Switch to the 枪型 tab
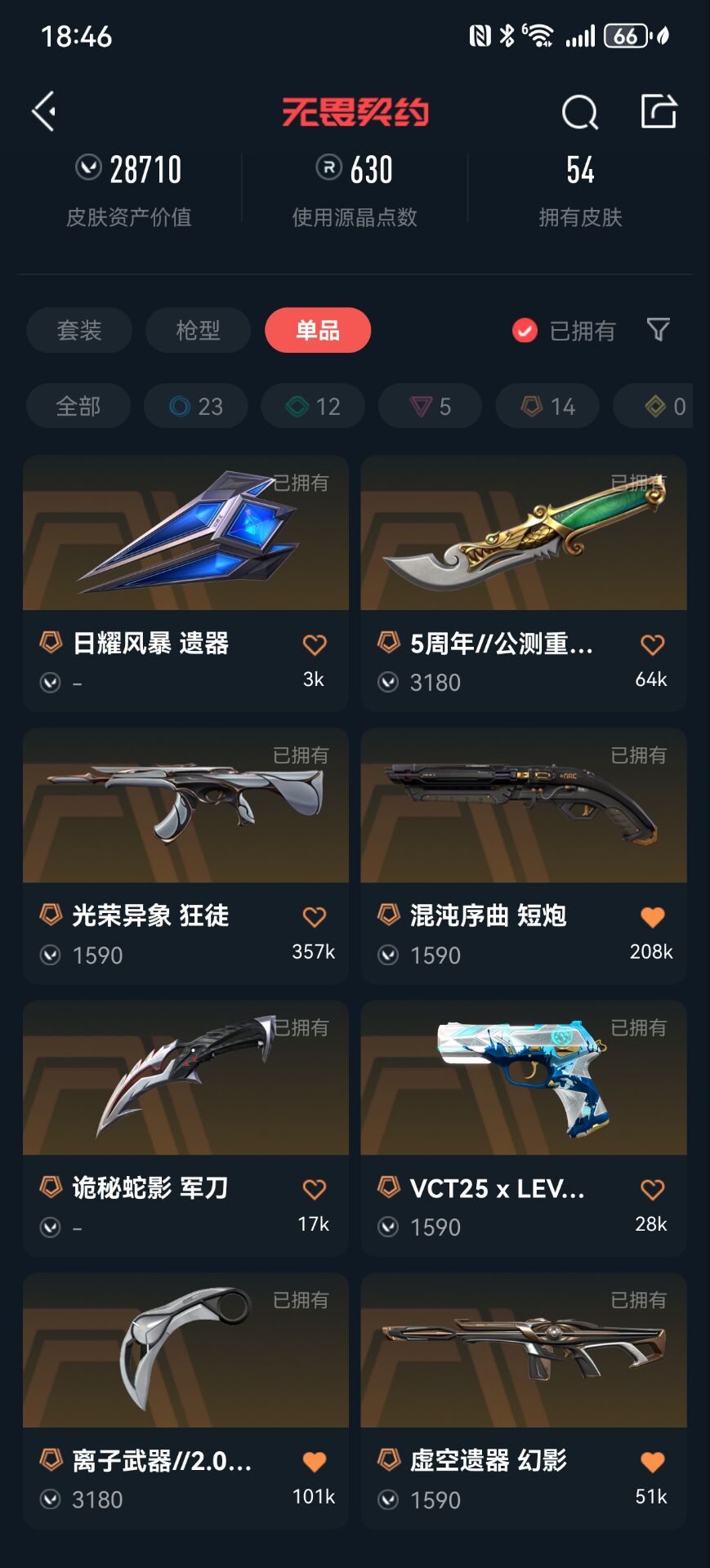Image resolution: width=710 pixels, height=1568 pixels. point(198,330)
